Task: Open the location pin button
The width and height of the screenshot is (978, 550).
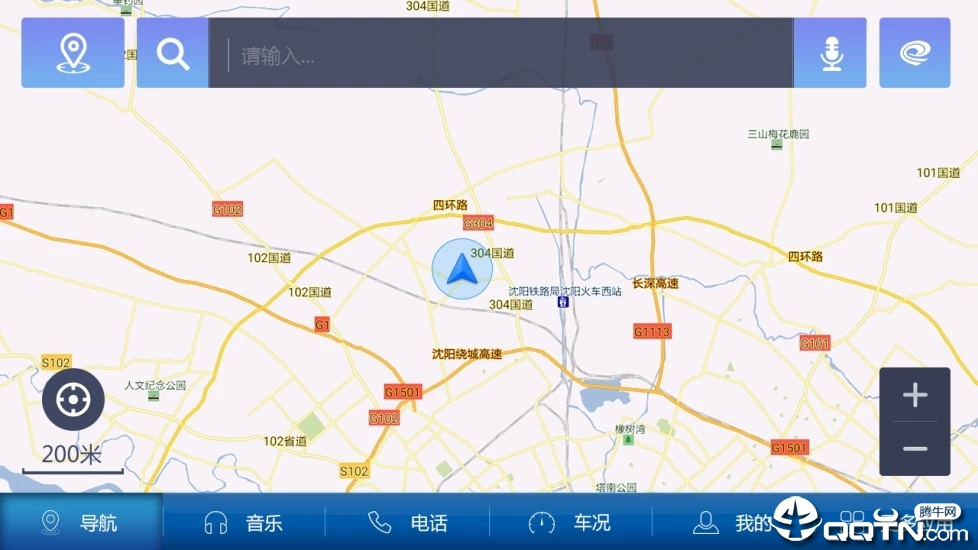Action: 73,53
